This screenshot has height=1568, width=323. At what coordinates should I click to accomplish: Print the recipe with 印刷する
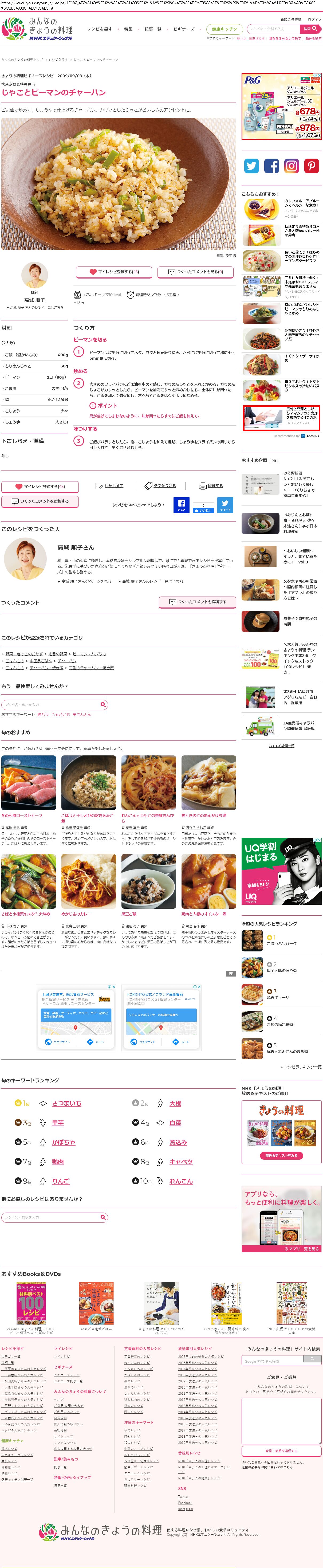[211, 486]
